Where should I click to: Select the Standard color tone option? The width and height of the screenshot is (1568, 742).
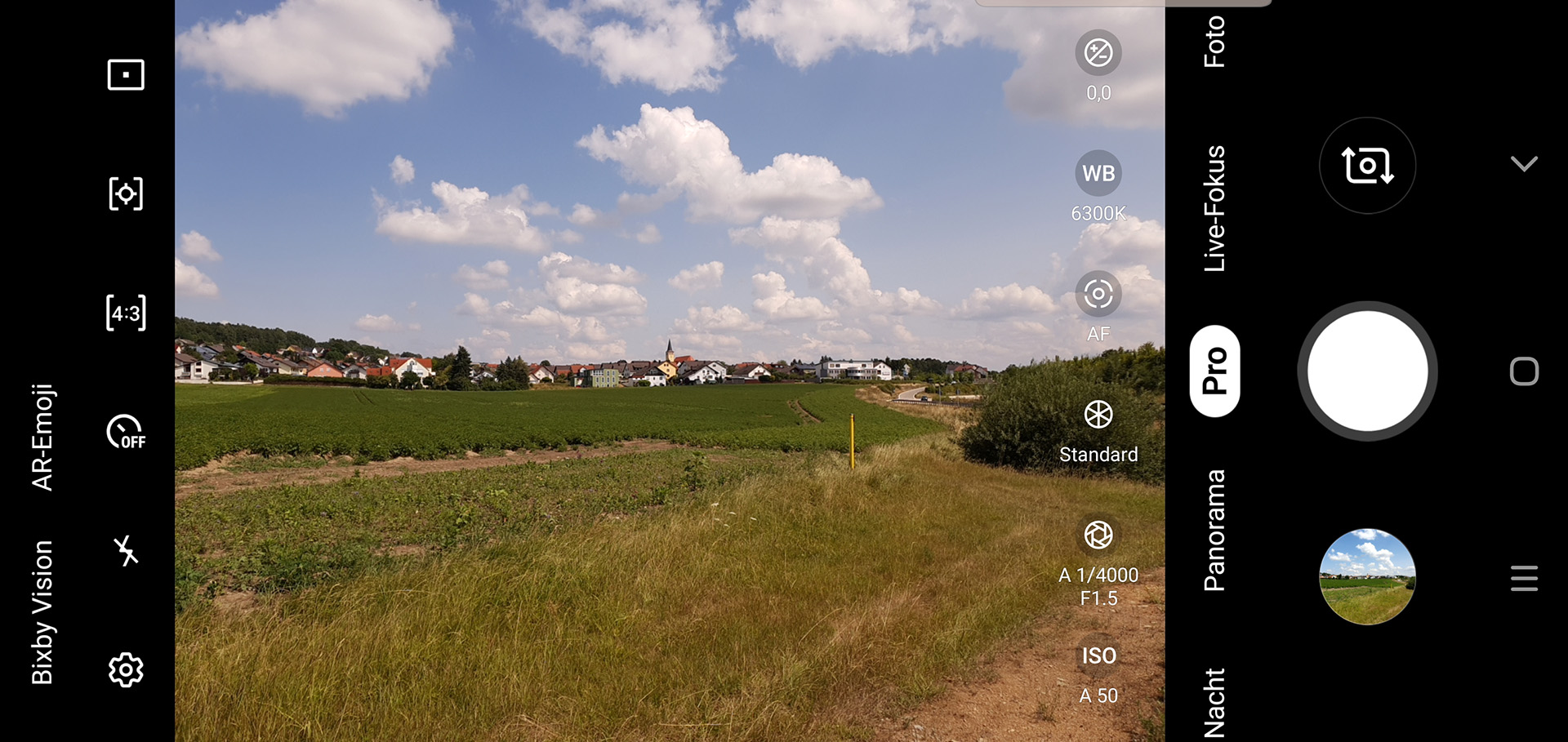(x=1098, y=415)
